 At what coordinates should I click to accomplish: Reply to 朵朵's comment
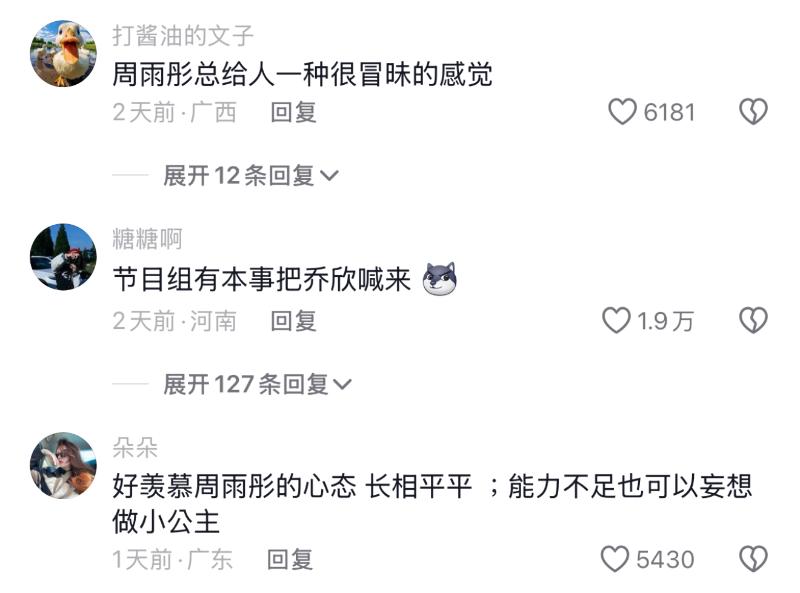[290, 558]
